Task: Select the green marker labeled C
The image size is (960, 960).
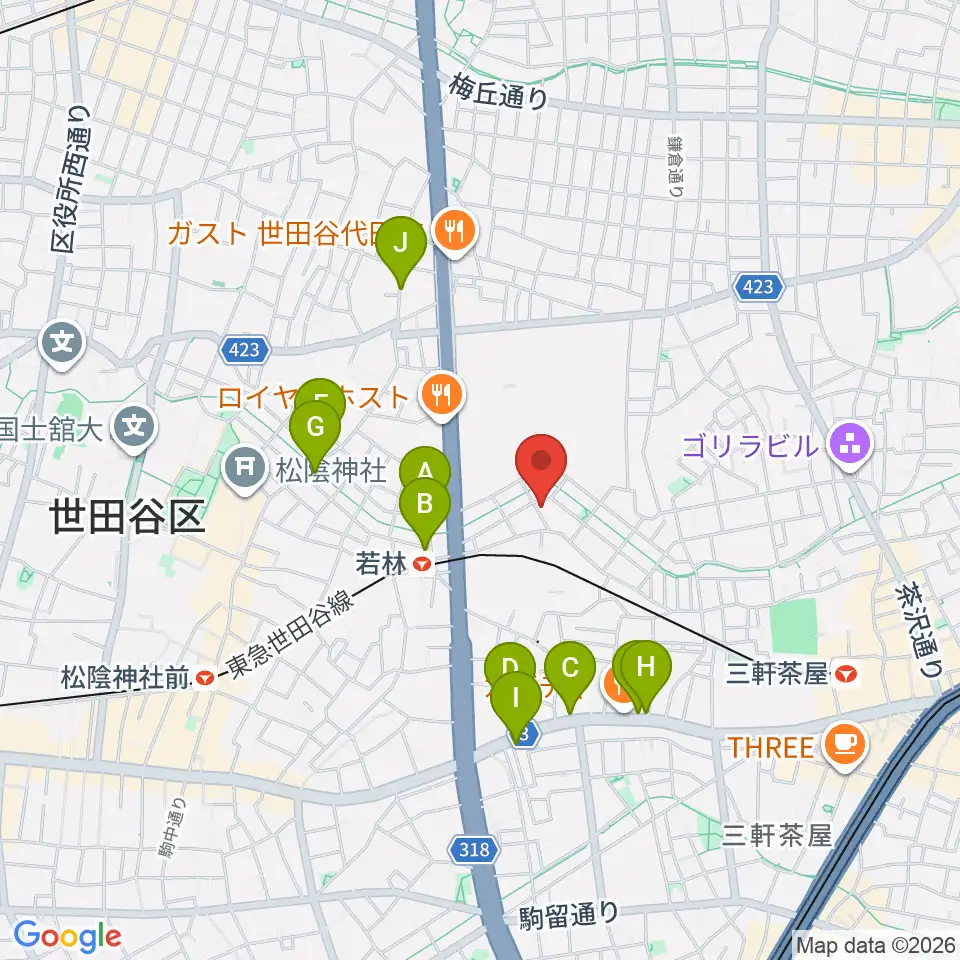Action: pos(570,668)
